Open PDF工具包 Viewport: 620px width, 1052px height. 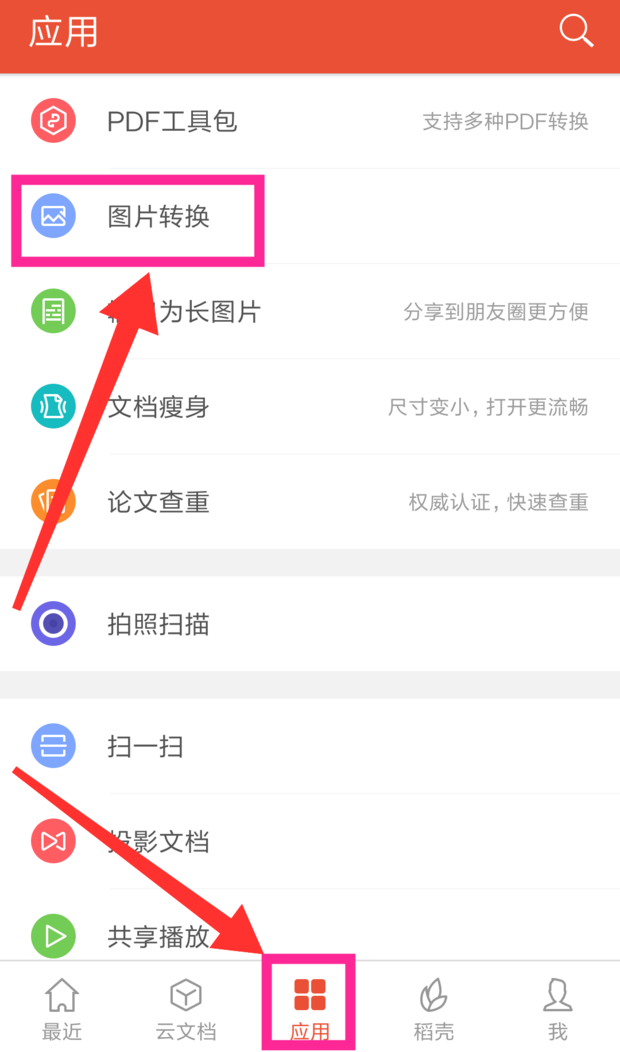tap(310, 121)
